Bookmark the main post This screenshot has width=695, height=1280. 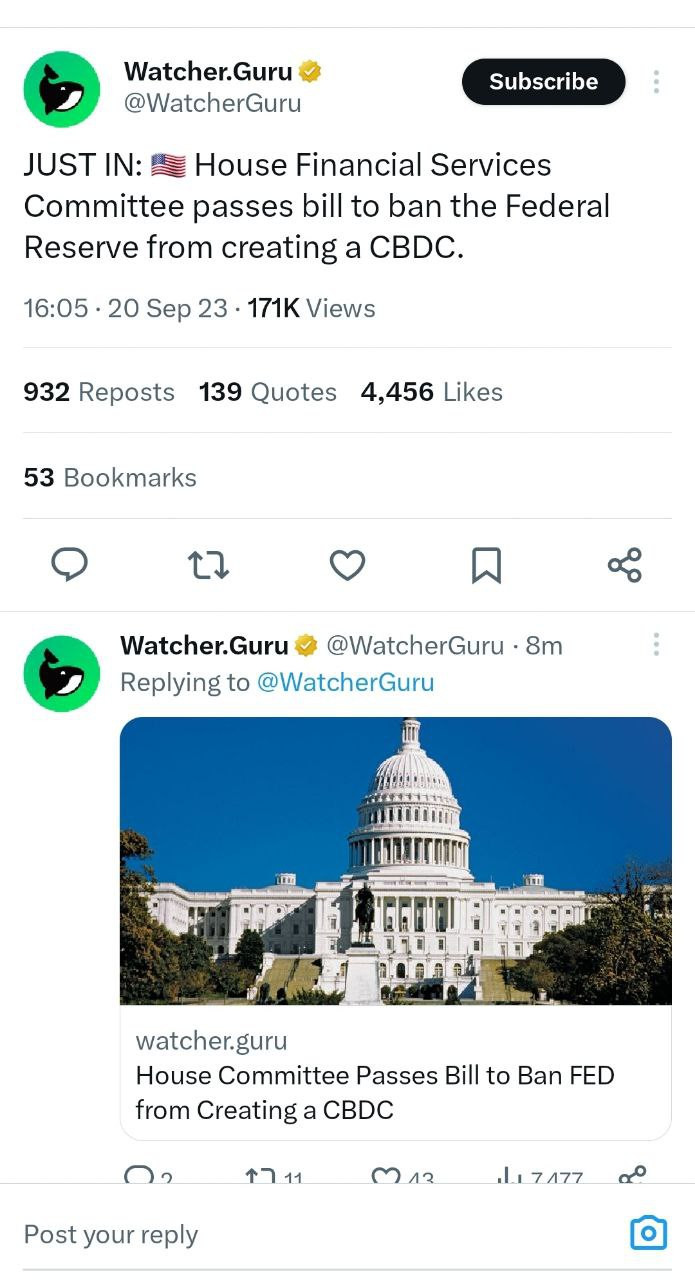click(486, 566)
